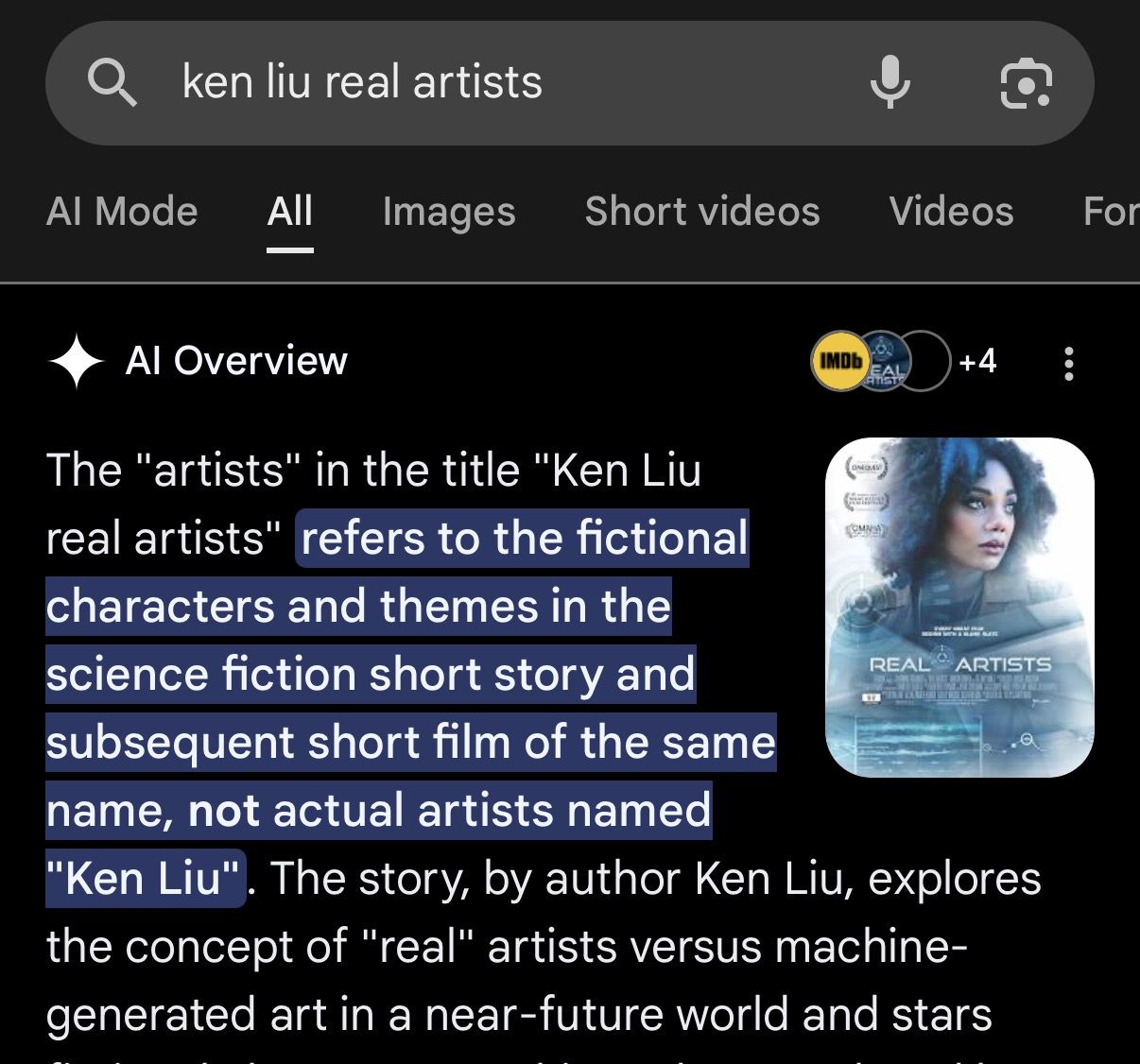Image resolution: width=1140 pixels, height=1064 pixels.
Task: Switch to the Videos tab
Action: (x=951, y=212)
